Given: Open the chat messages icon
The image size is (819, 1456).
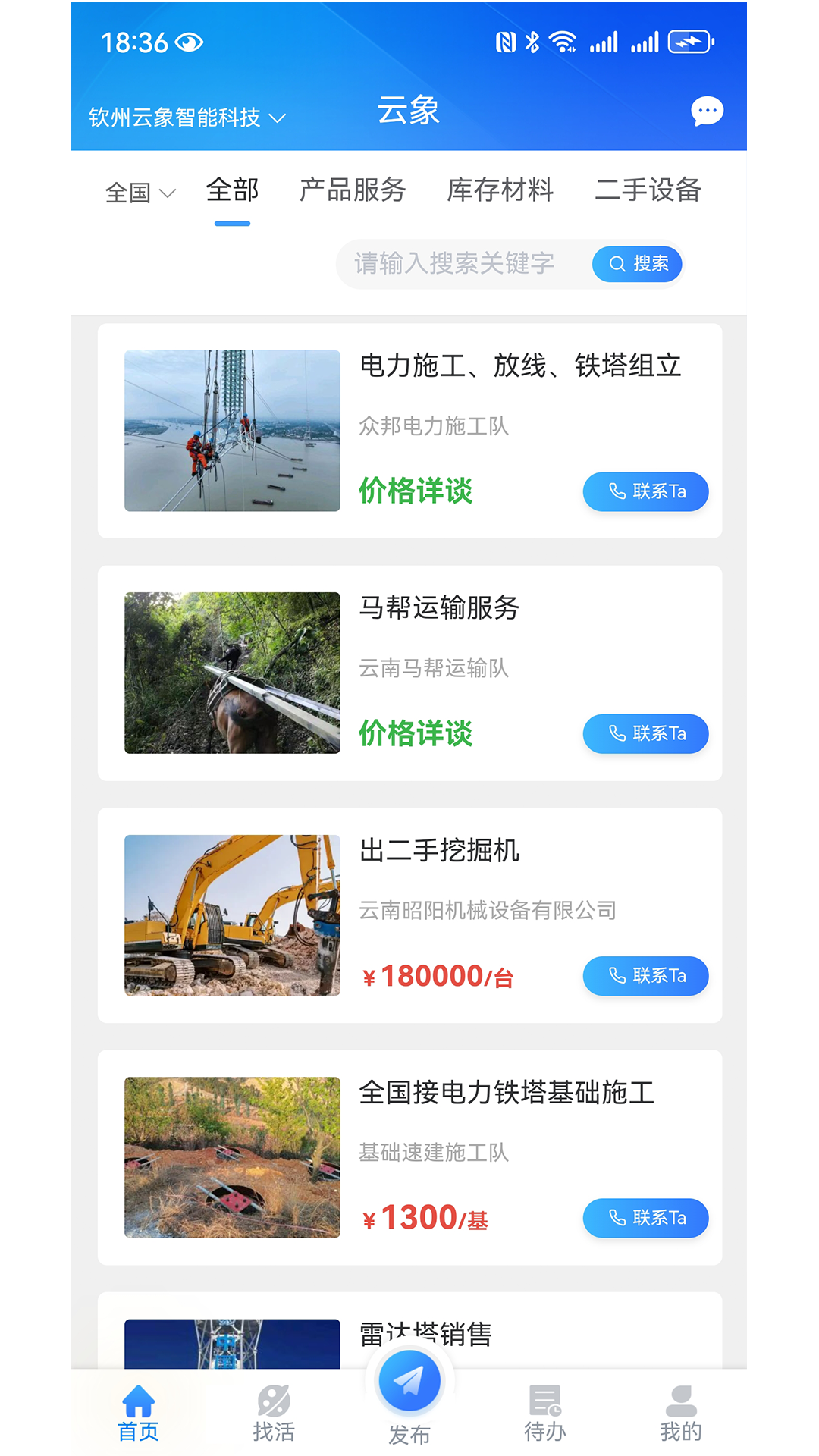Looking at the screenshot, I should pyautogui.click(x=707, y=111).
